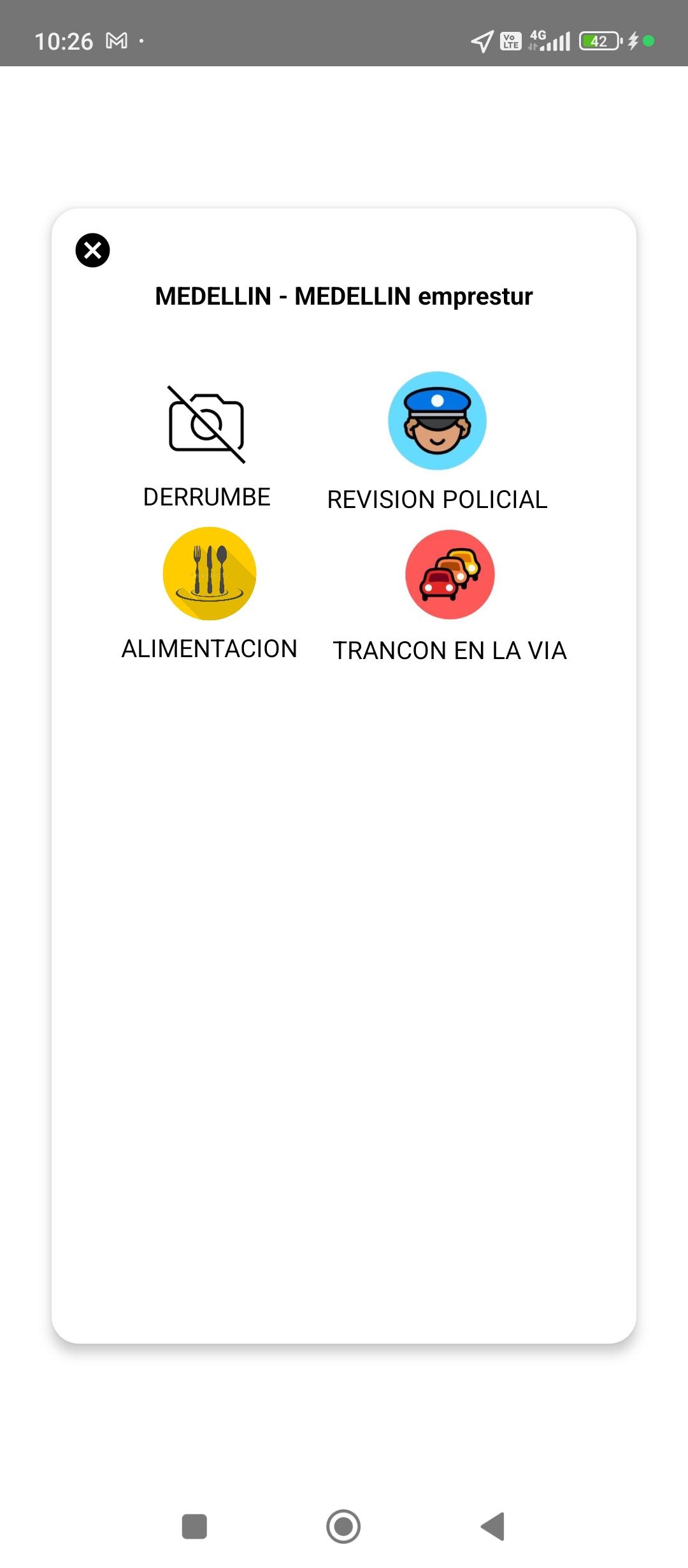Viewport: 688px width, 1568px height.
Task: Close the MEDELLIN emprestur dialog
Action: pyautogui.click(x=93, y=250)
